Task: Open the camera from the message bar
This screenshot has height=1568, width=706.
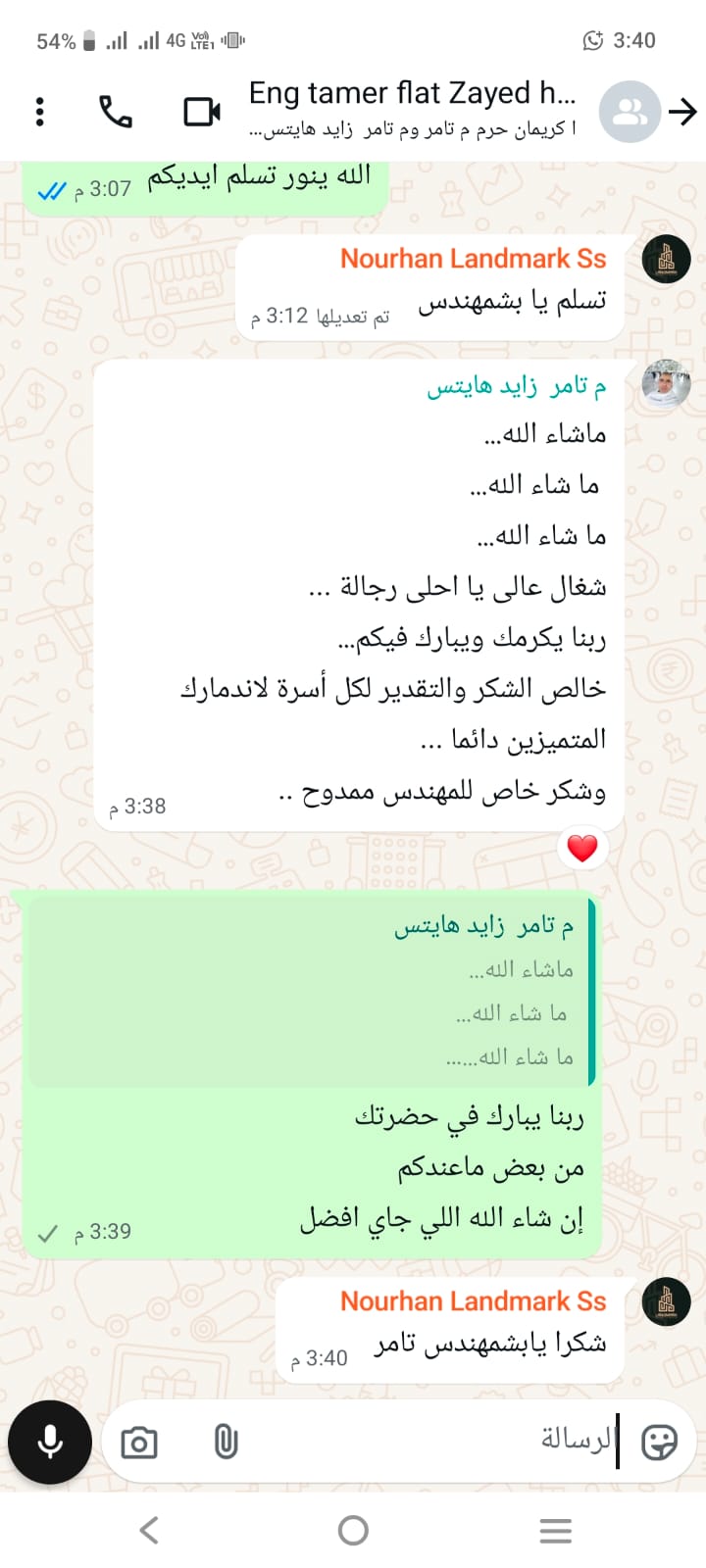Action: pyautogui.click(x=139, y=1443)
